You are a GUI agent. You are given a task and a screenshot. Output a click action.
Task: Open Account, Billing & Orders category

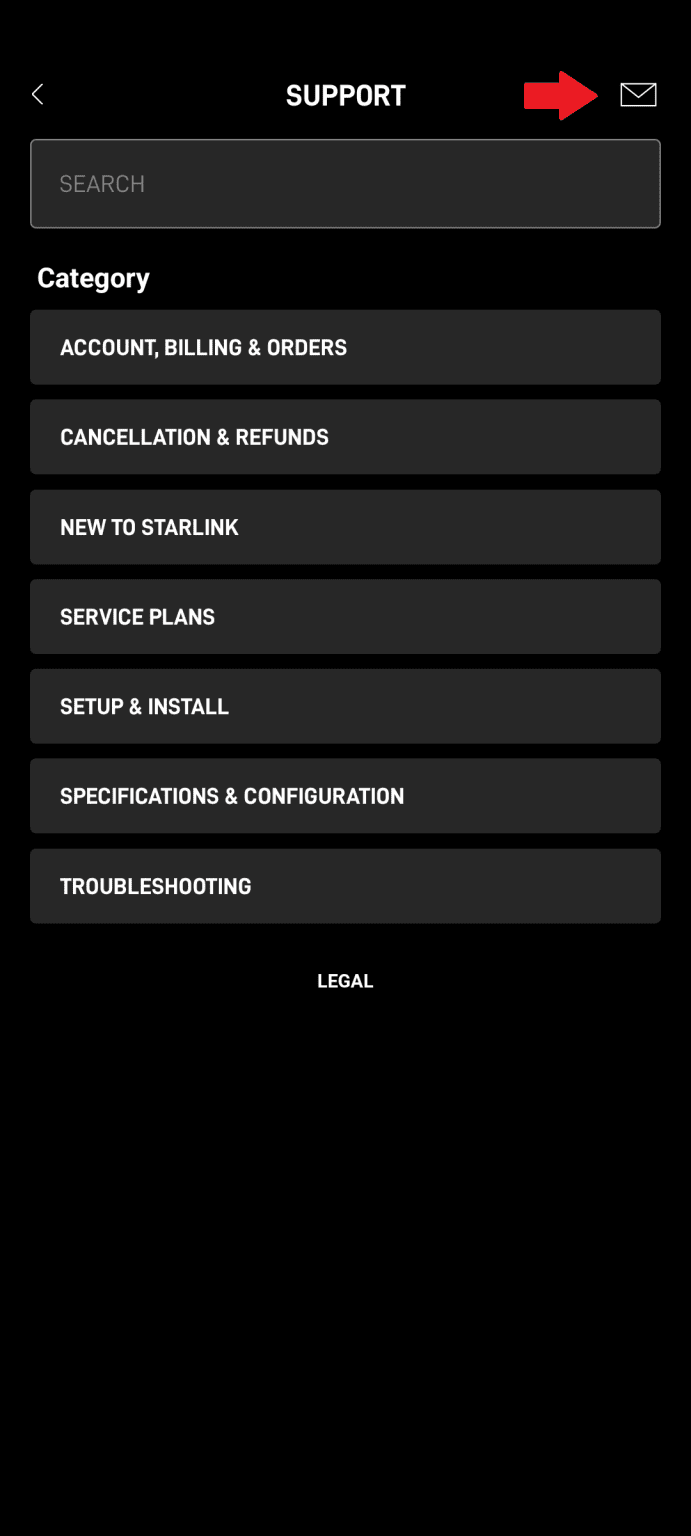(x=345, y=347)
